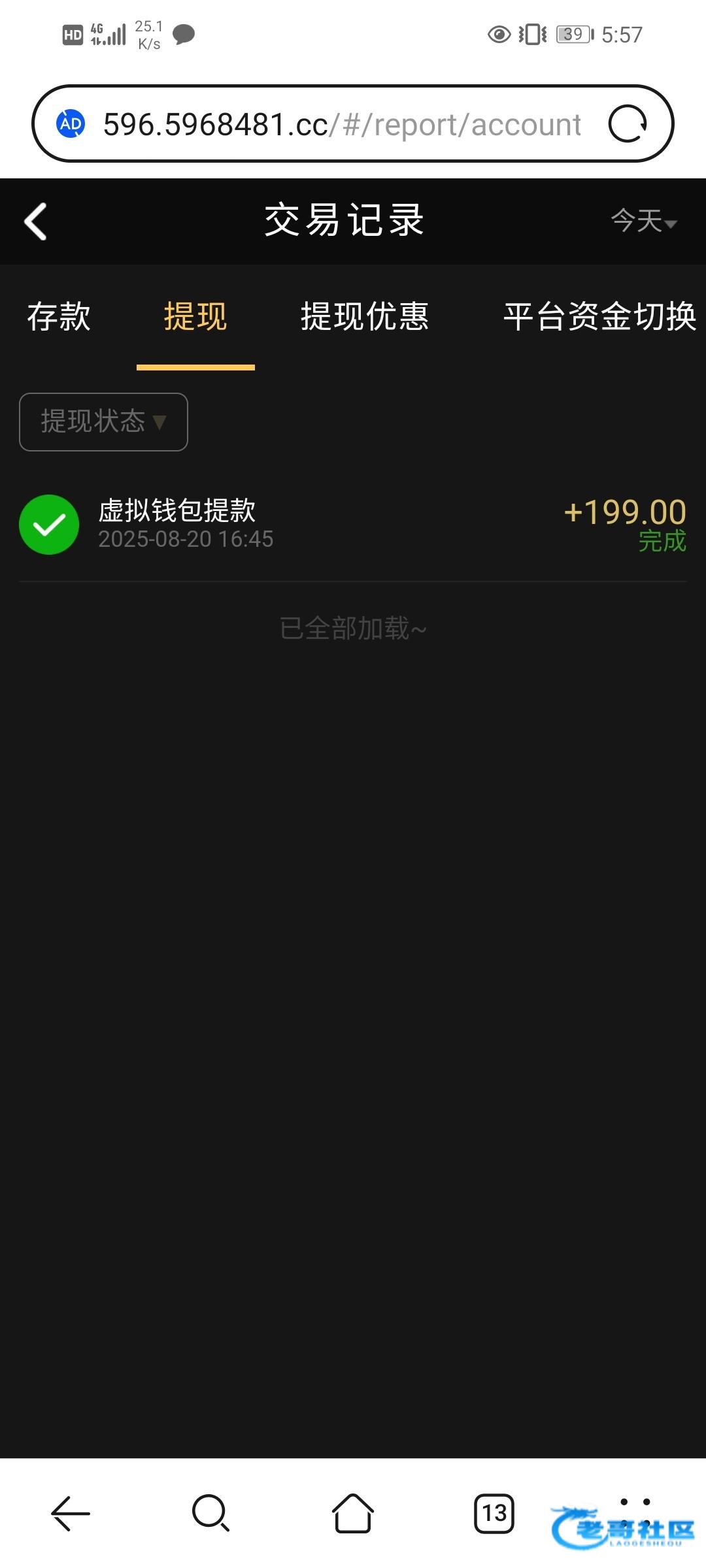This screenshot has height=1568, width=706.
Task: View the 13 open browser tabs
Action: 494,1512
